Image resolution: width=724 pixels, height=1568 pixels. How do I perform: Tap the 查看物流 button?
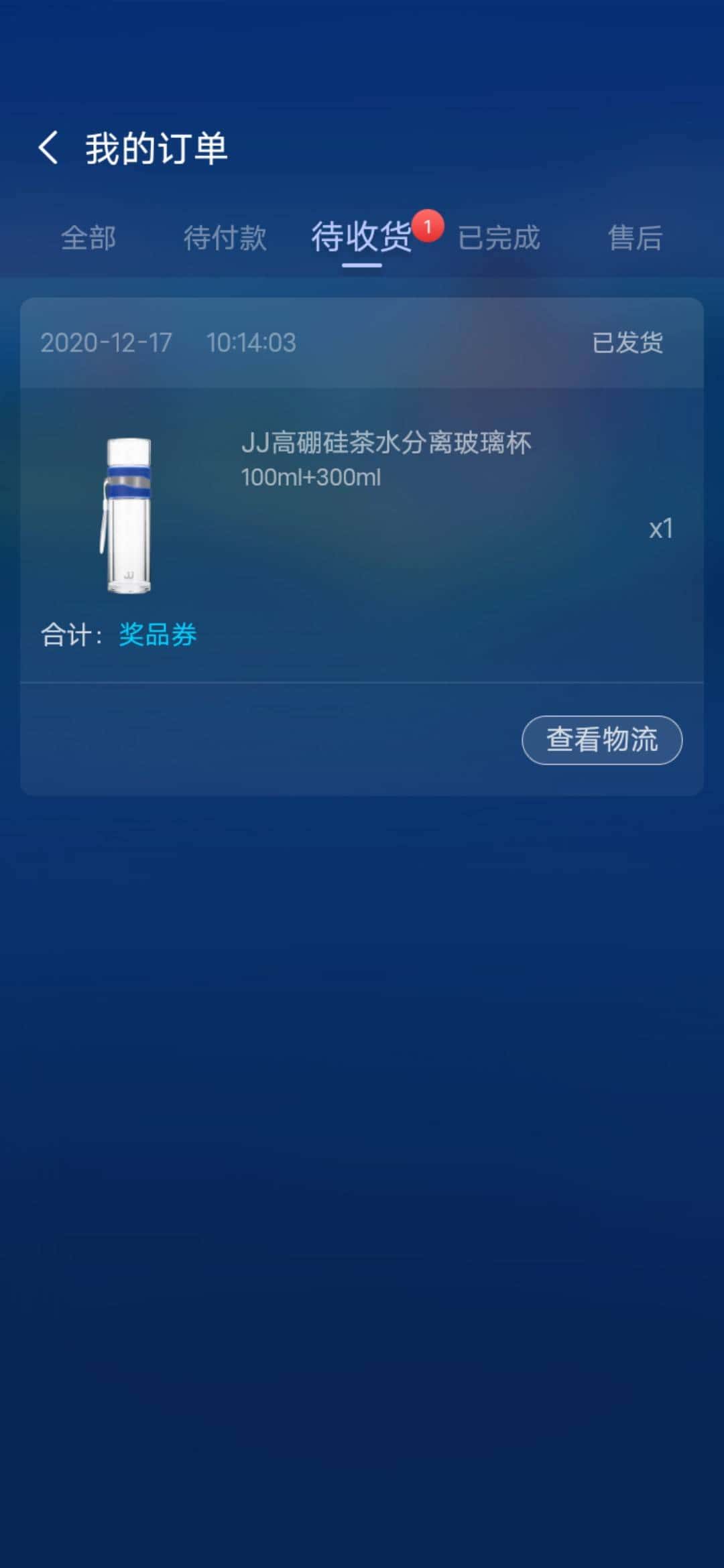(601, 740)
